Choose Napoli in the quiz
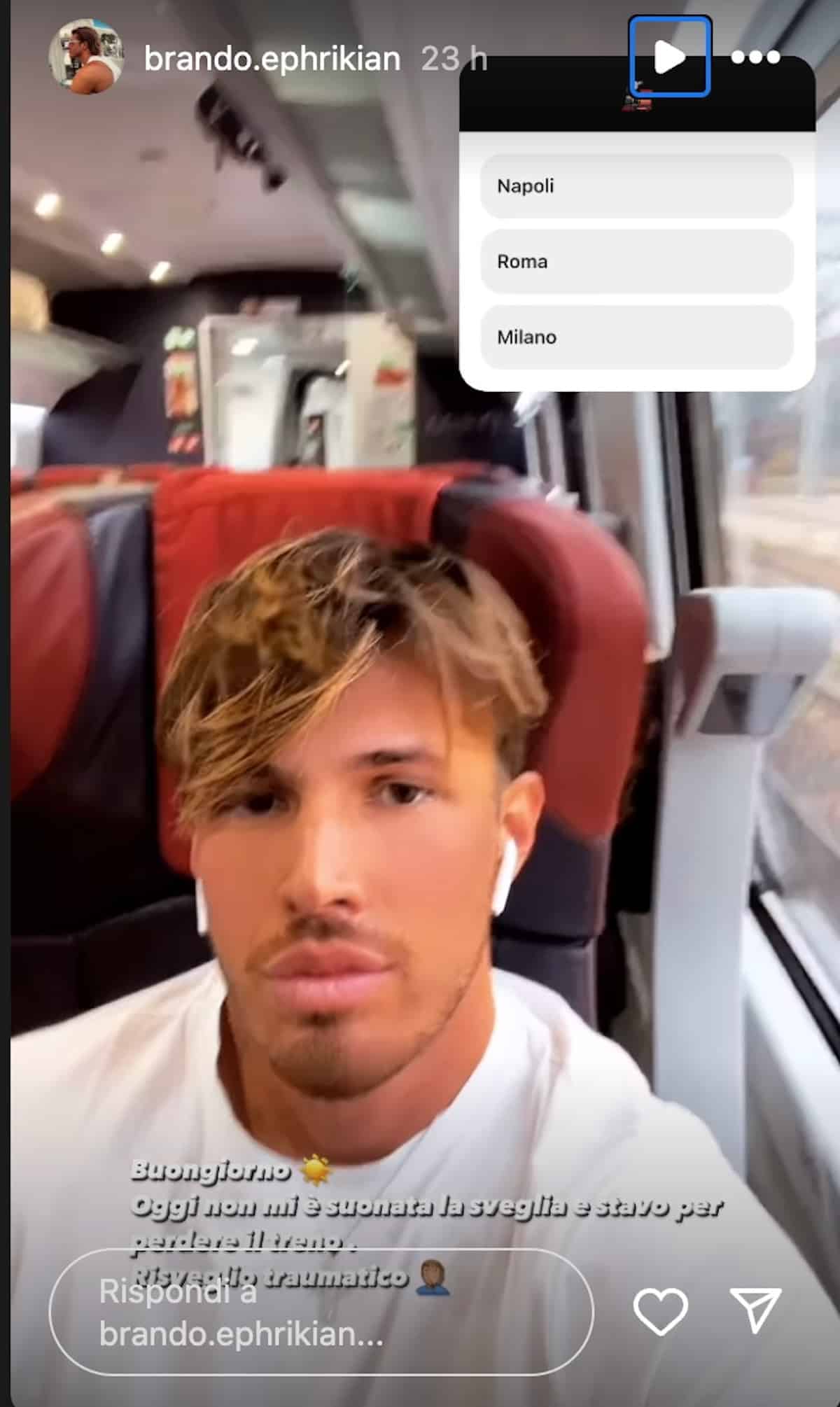840x1407 pixels. 637,186
